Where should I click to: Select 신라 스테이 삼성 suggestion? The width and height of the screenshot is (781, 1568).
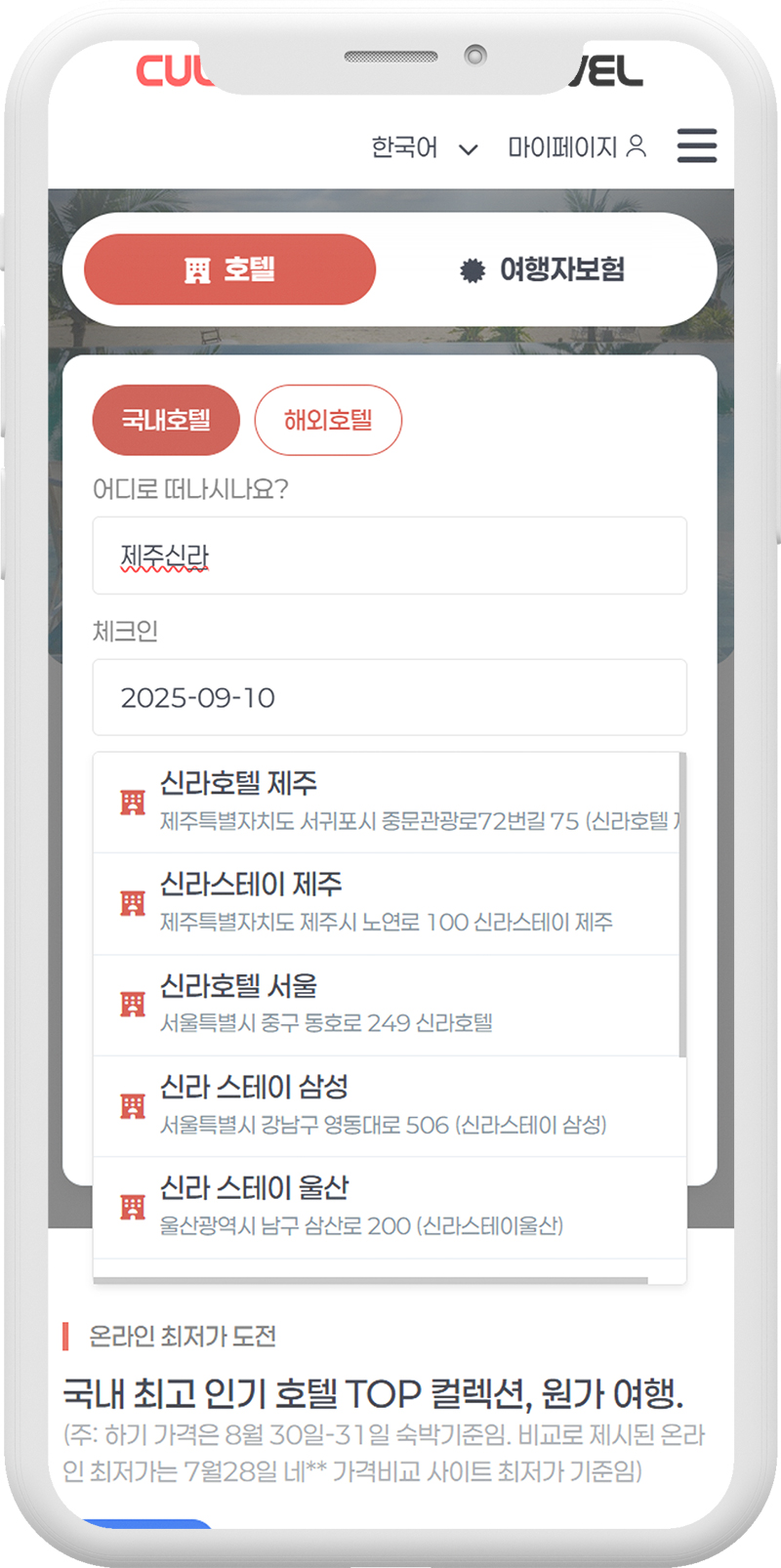(x=390, y=1107)
